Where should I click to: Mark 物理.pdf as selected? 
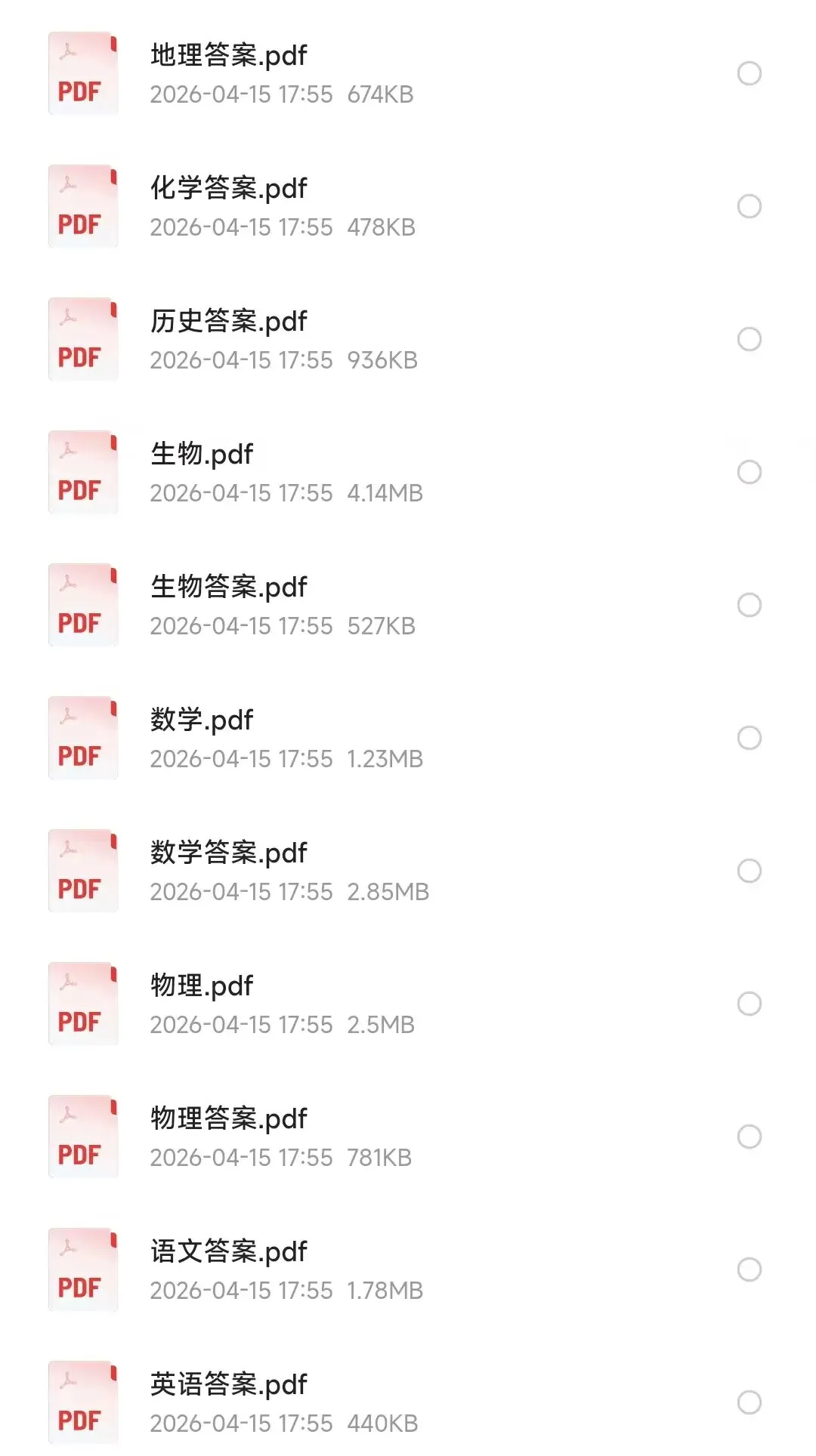click(749, 1004)
